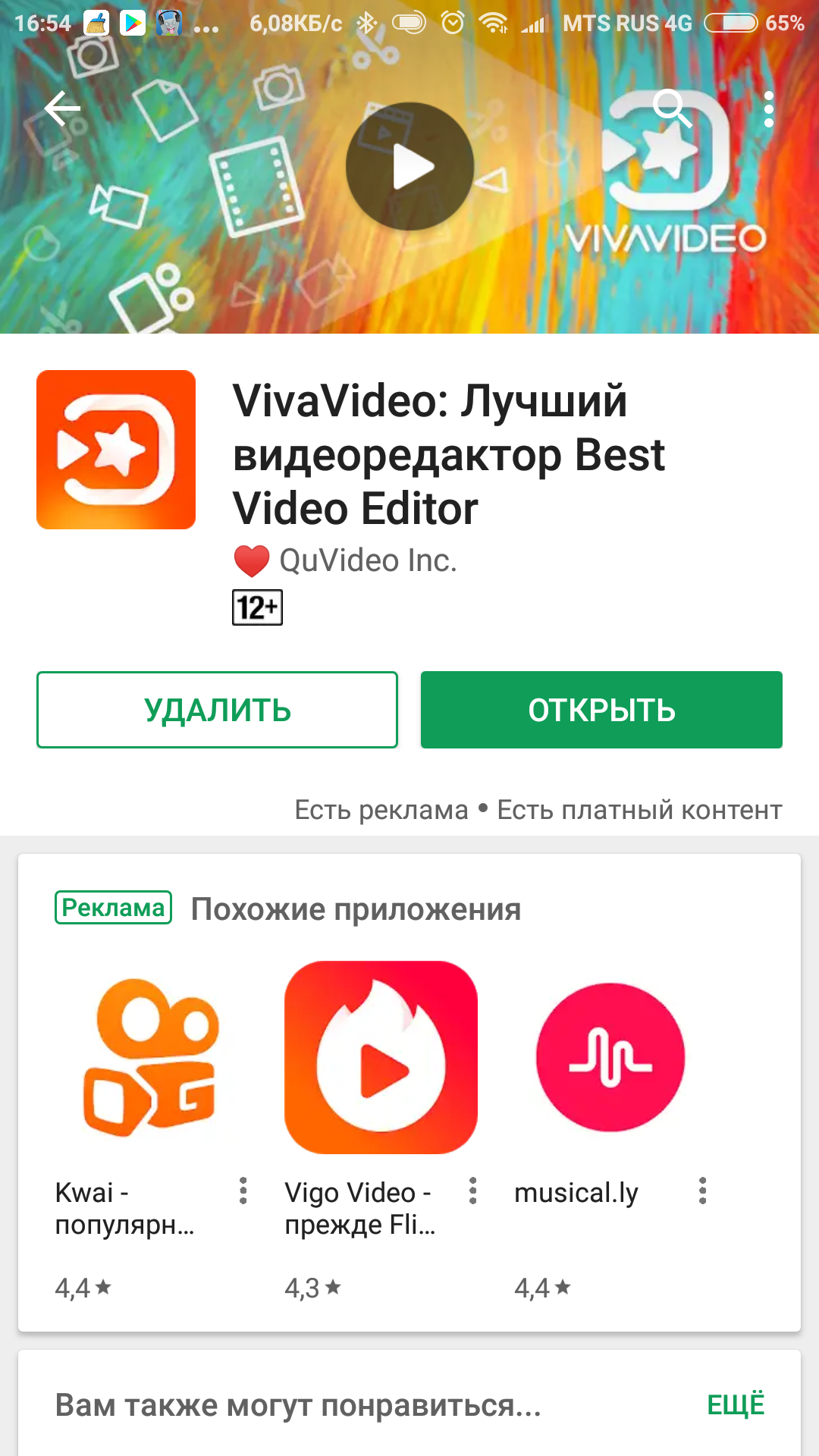Open options menu for musical.ly
The image size is (819, 1456).
click(703, 1191)
